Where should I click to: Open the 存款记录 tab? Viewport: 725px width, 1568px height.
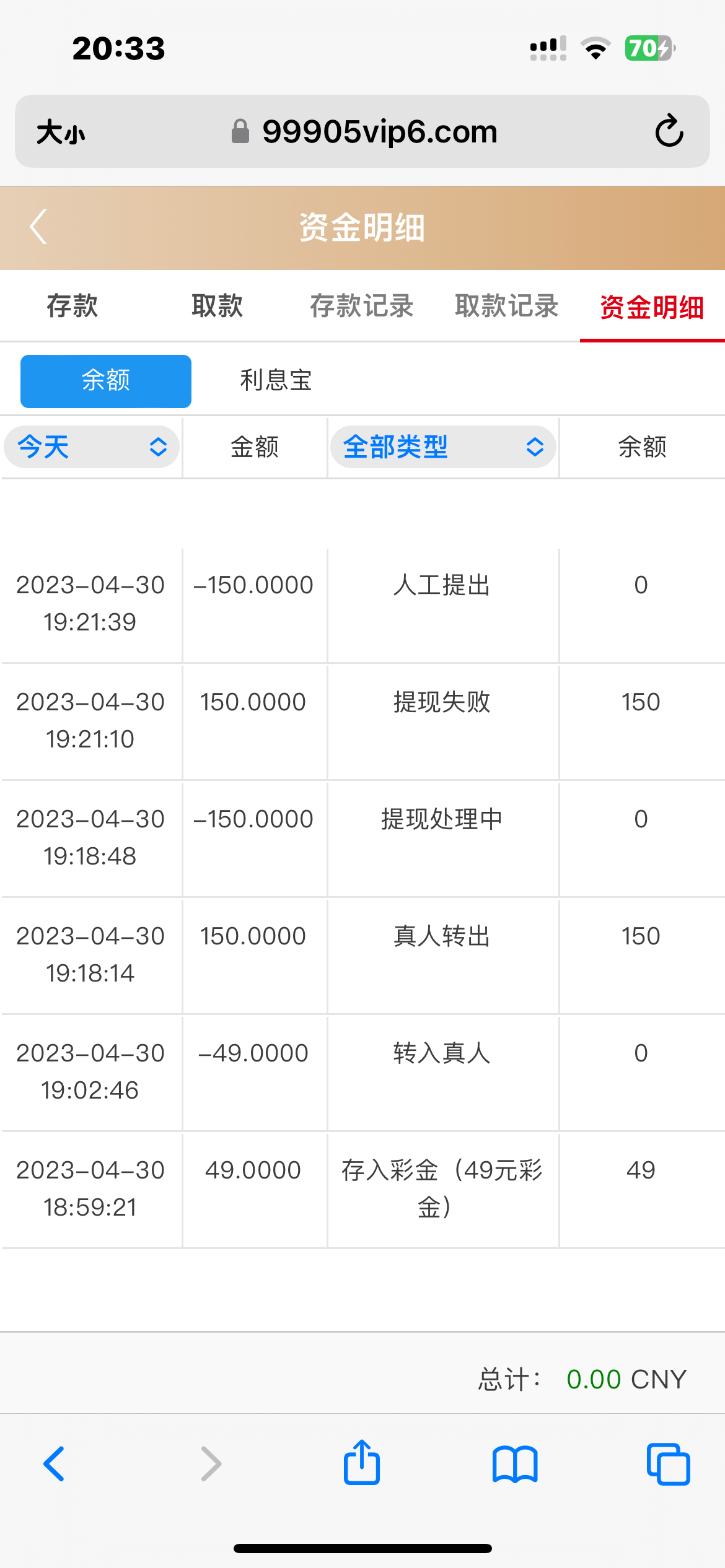point(362,306)
